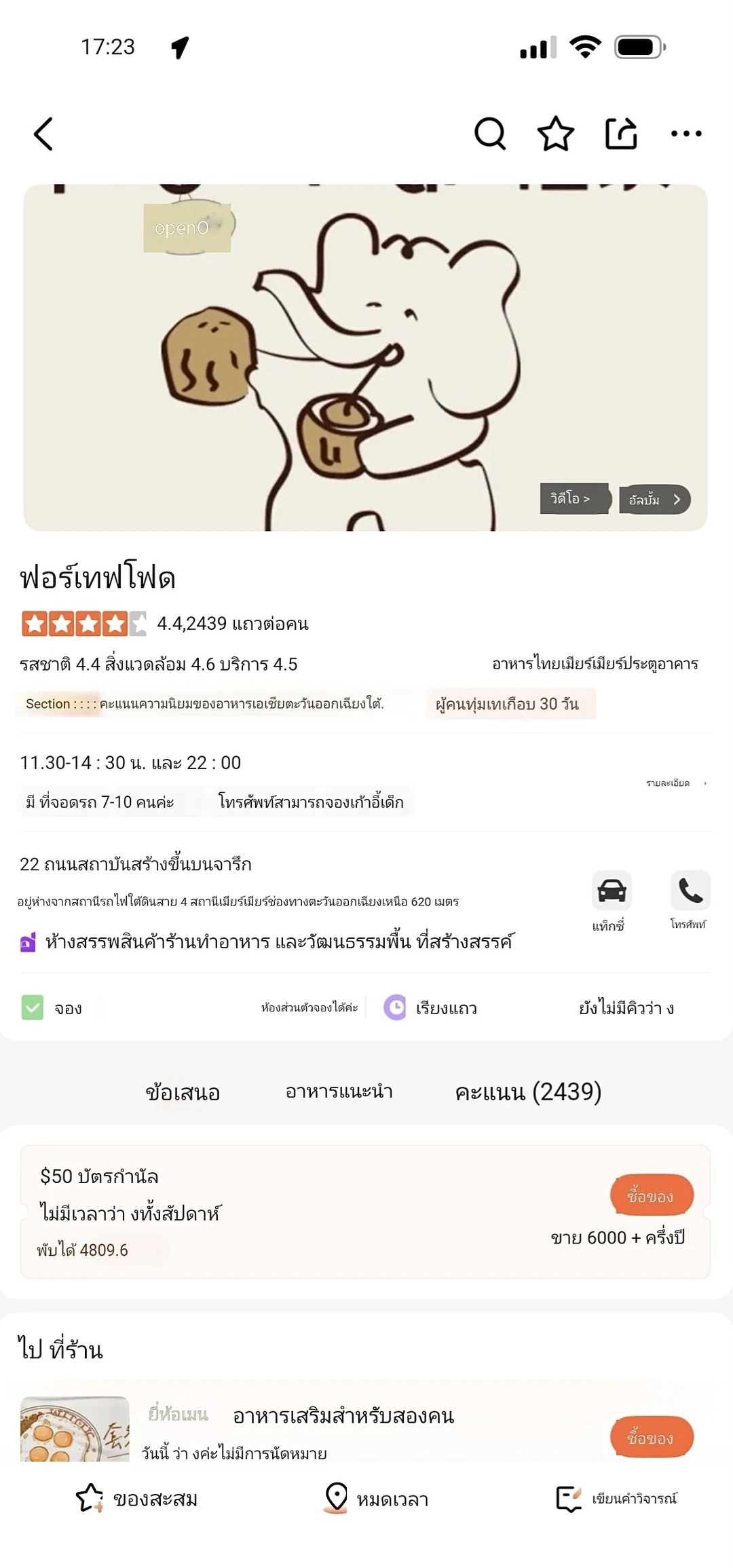Screen dimensions: 733x1568
Task: Expand รายละเอียด for more details
Action: coord(667,783)
